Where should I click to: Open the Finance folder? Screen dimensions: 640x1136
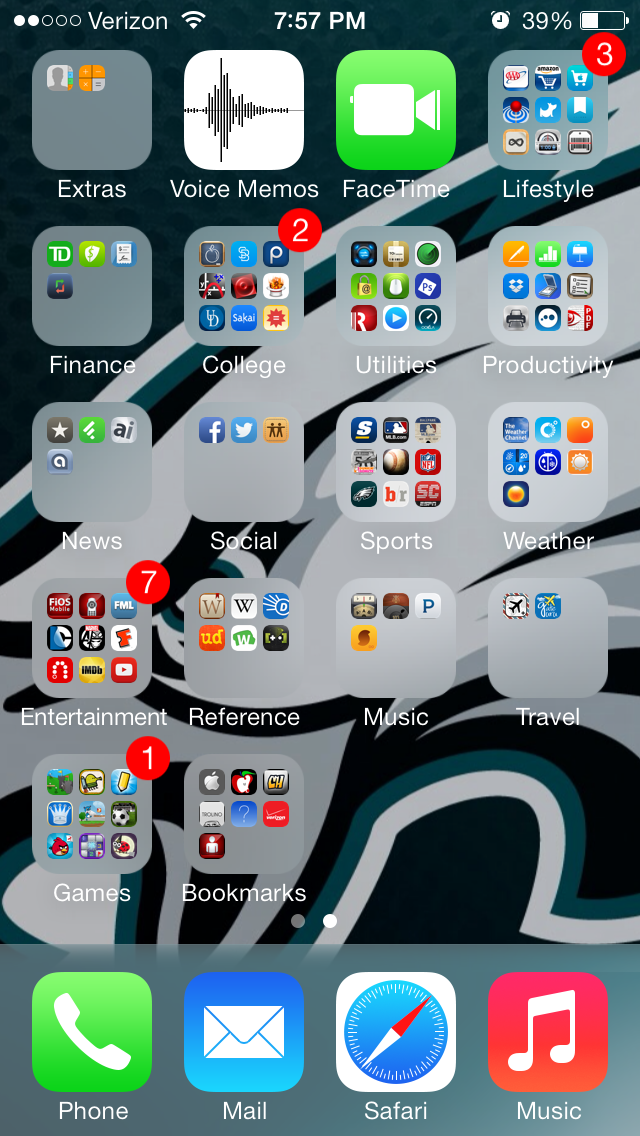pyautogui.click(x=92, y=286)
